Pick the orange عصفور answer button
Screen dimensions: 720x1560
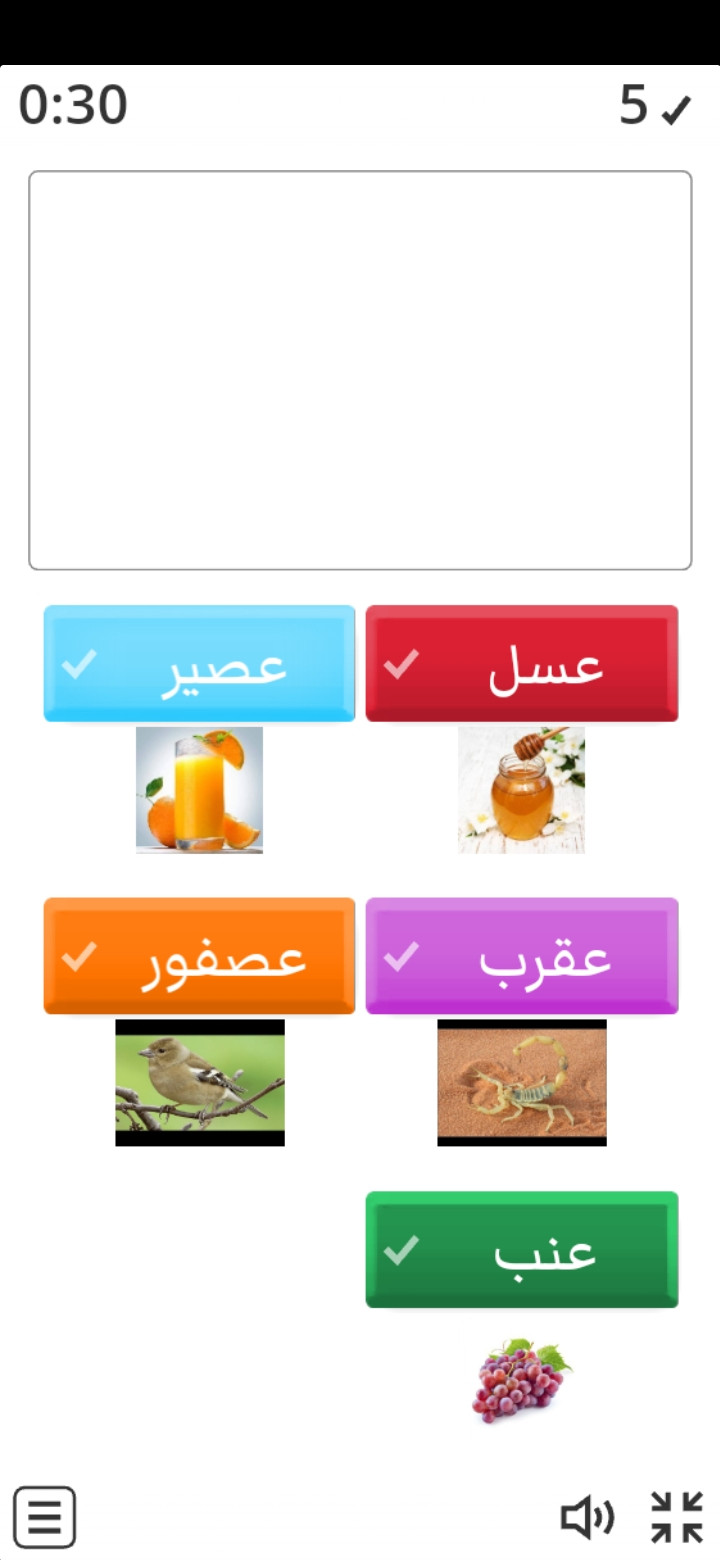click(199, 956)
